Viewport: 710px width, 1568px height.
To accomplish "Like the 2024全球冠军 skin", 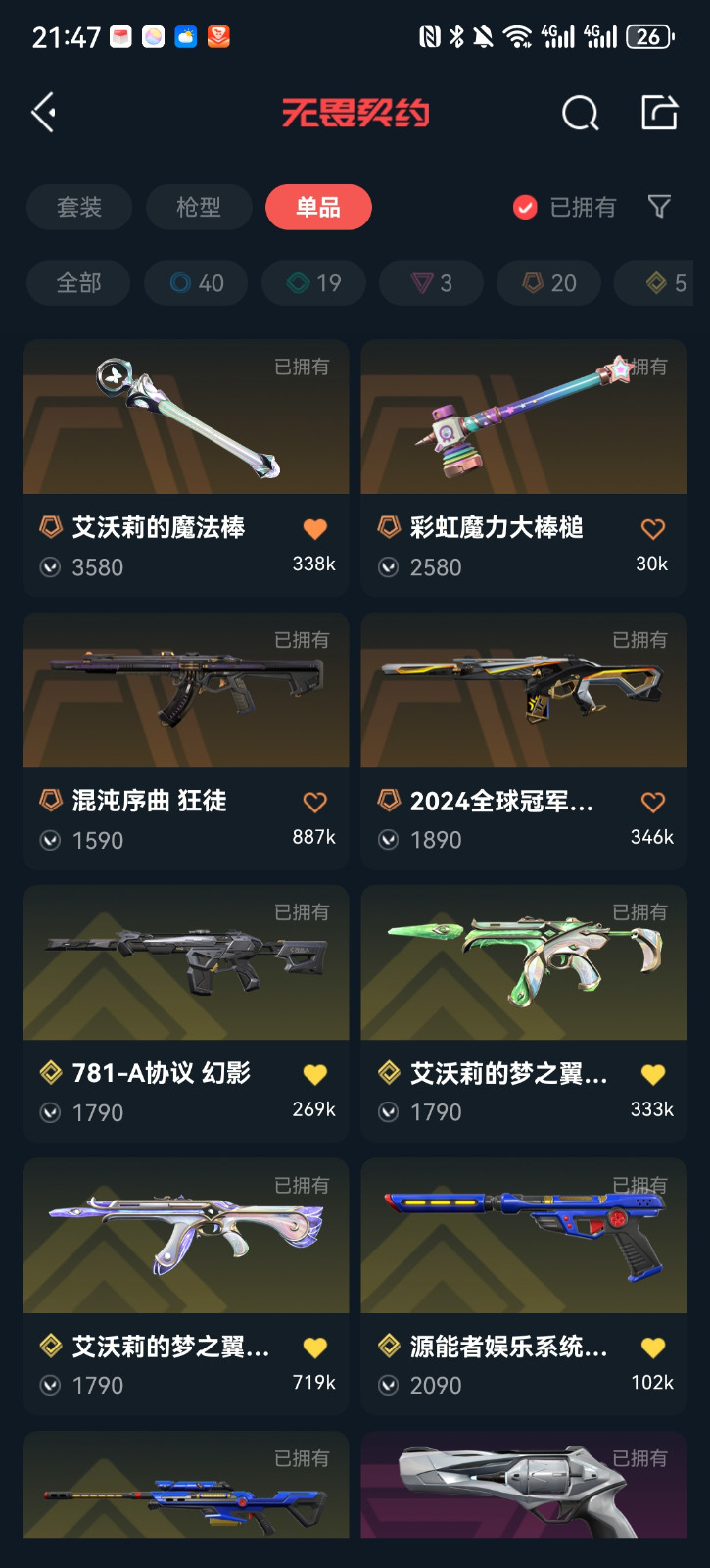I will tap(653, 802).
